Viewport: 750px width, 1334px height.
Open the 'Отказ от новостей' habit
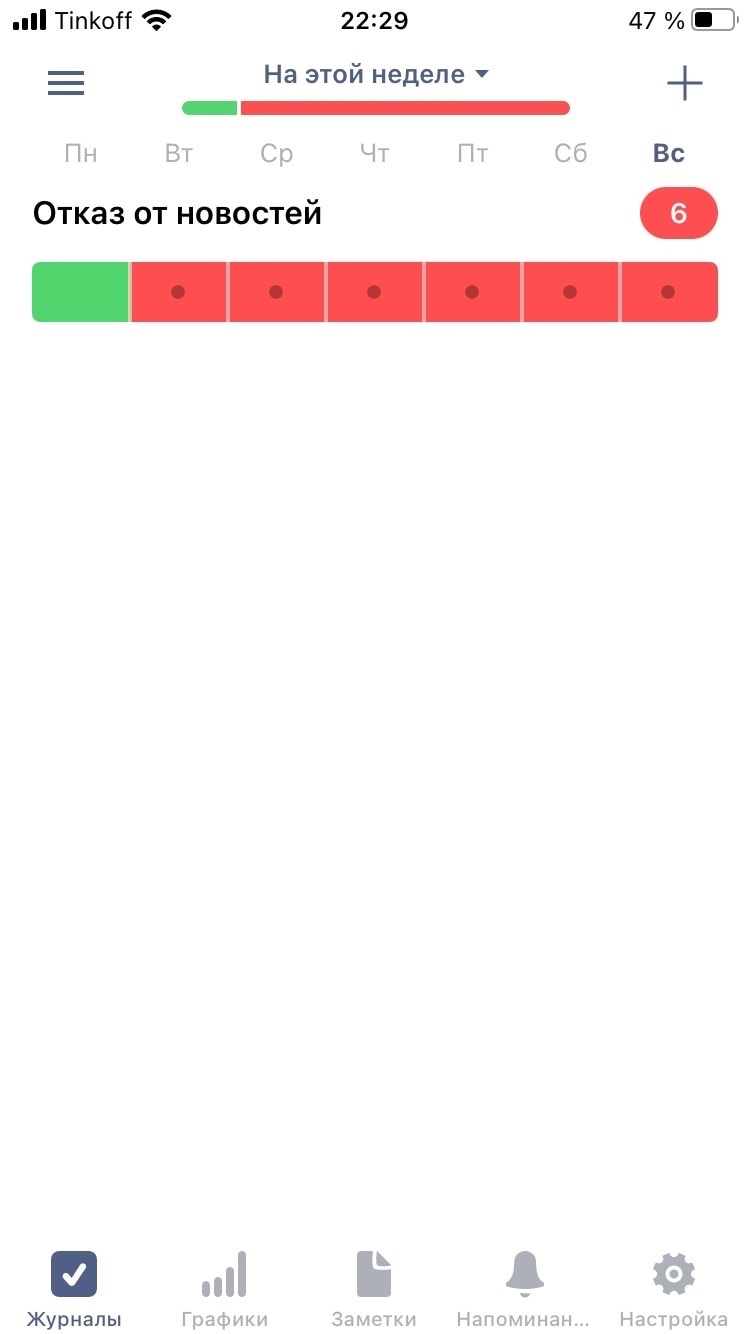(x=178, y=213)
